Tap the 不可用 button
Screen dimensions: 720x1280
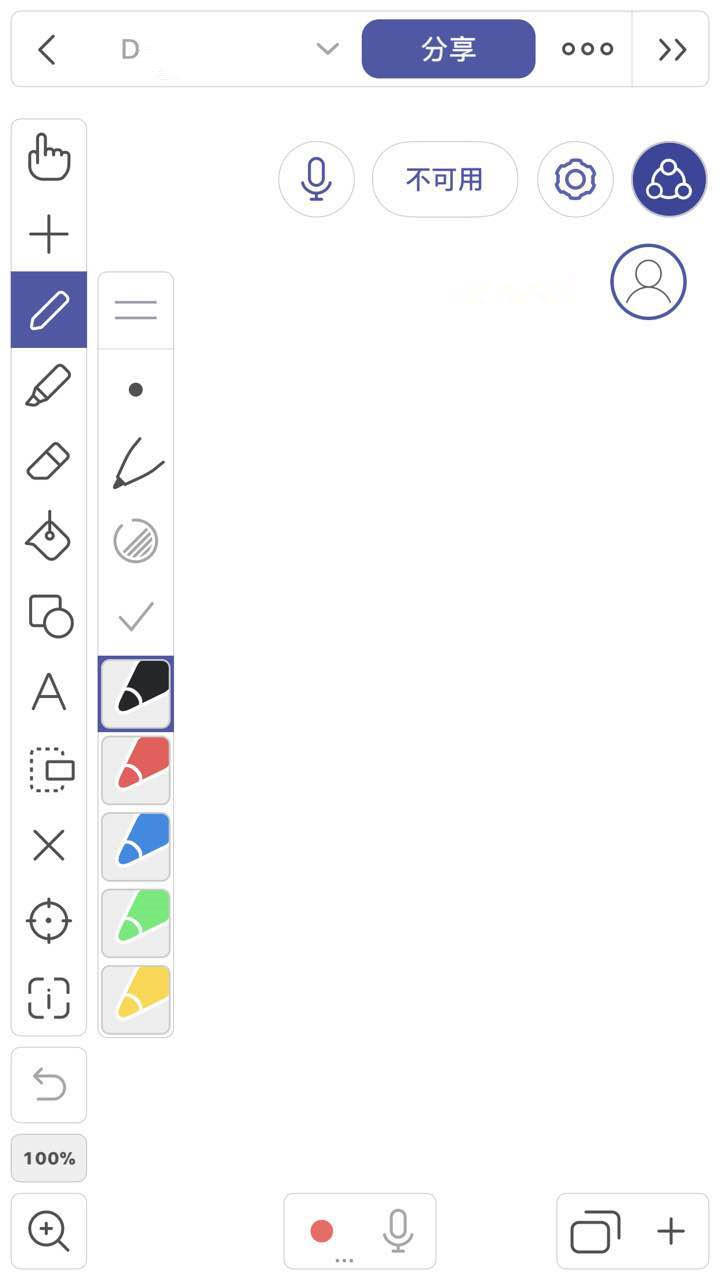[445, 180]
